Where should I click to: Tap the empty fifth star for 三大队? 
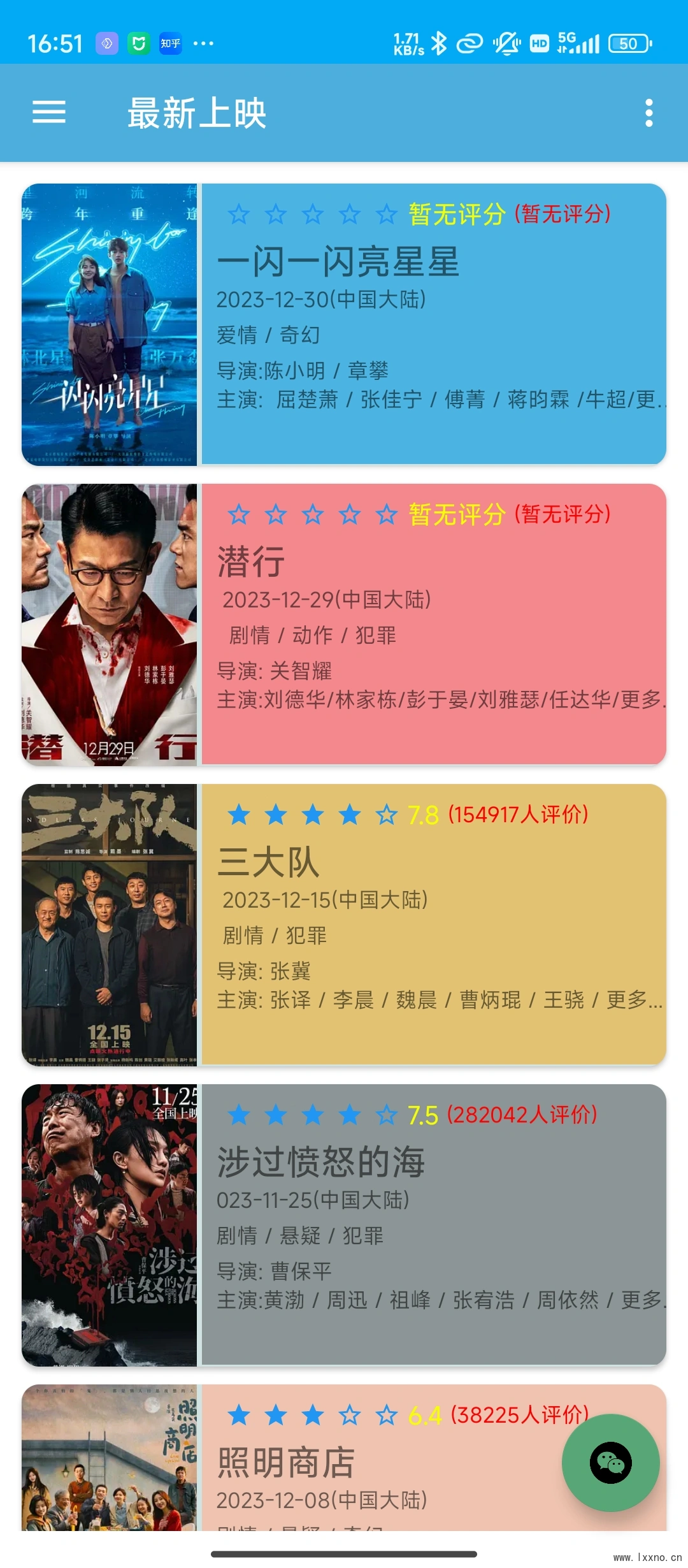[386, 815]
